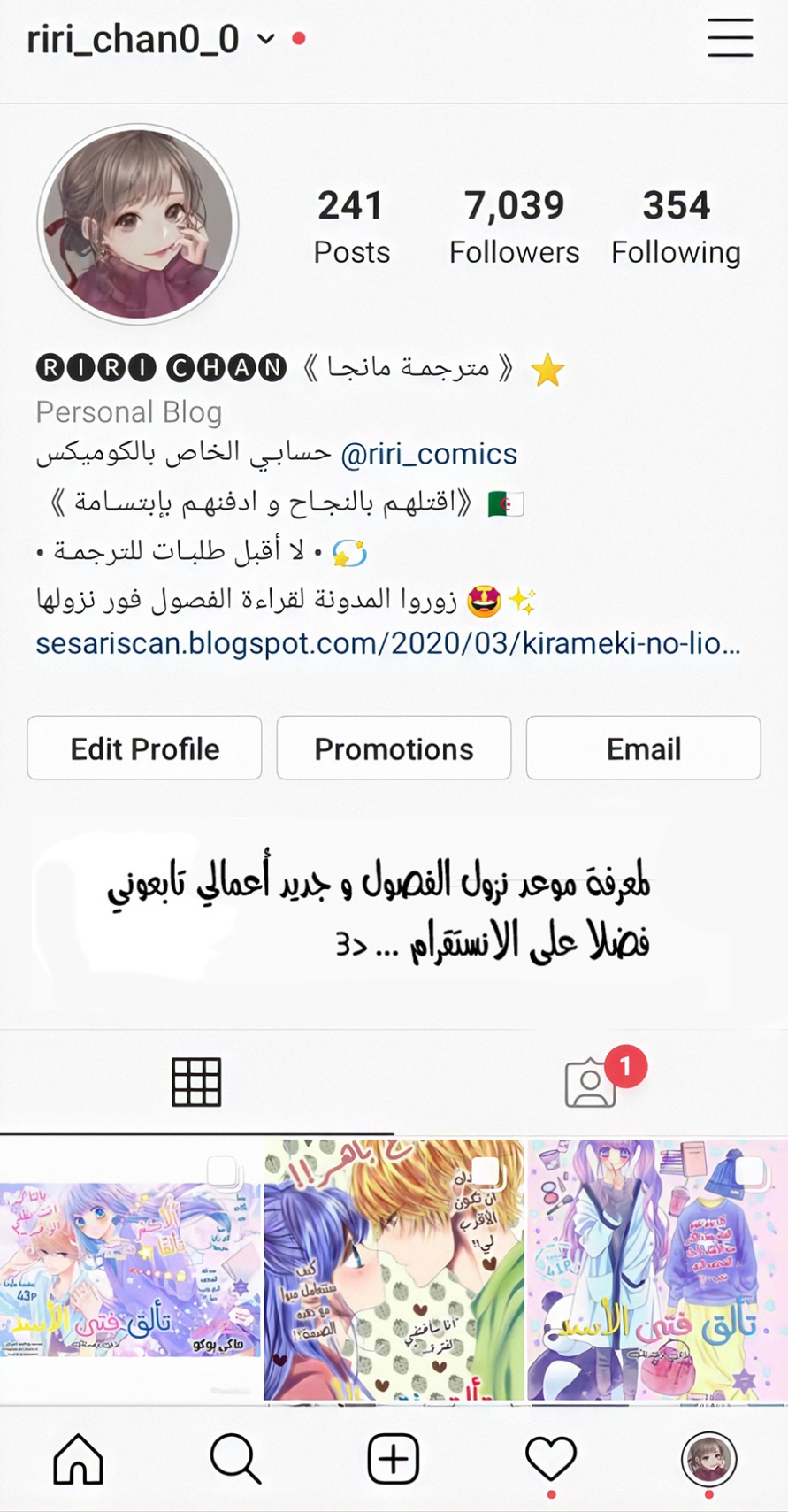Open the middle post with kissing couple
Viewport: 788px width, 1512px height.
pyautogui.click(x=394, y=1270)
